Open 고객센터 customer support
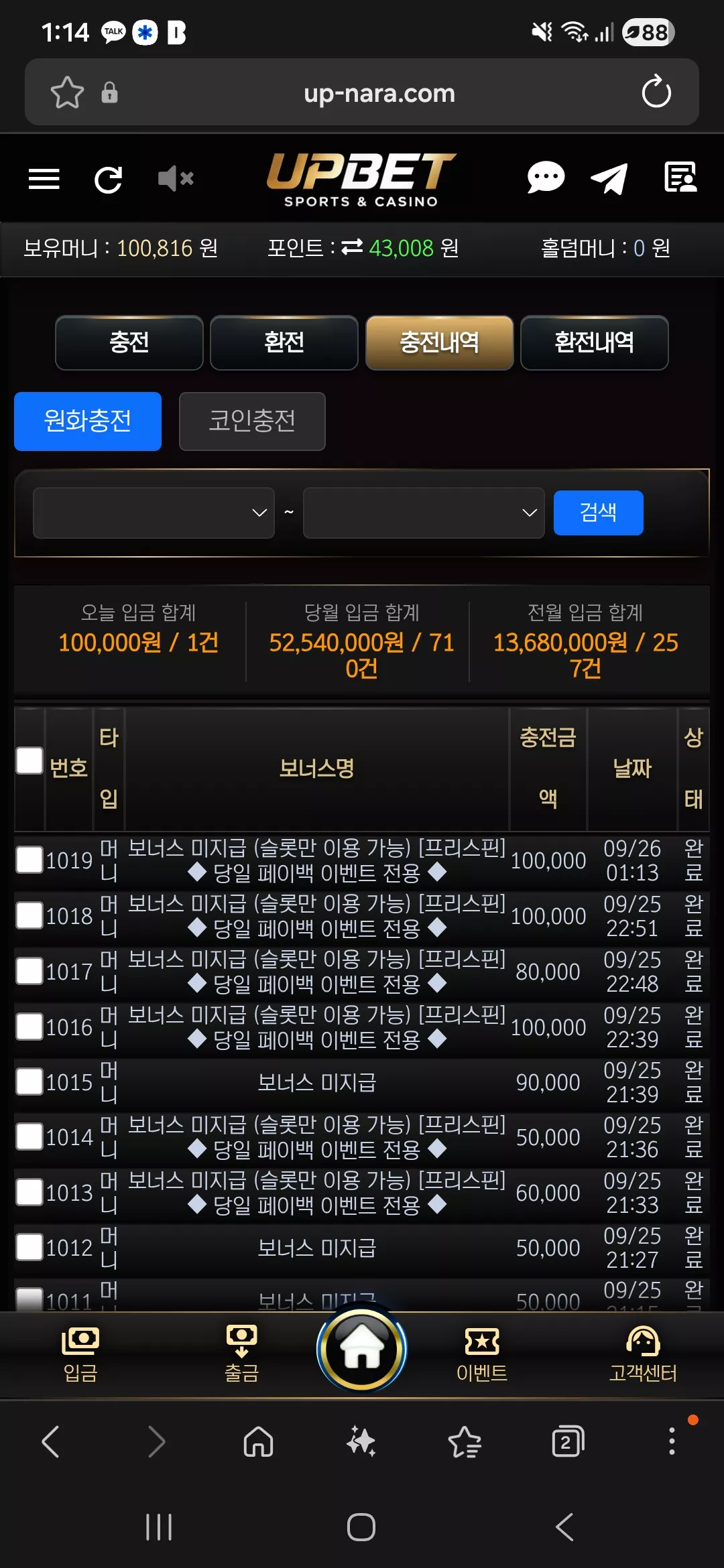 pos(643,1354)
